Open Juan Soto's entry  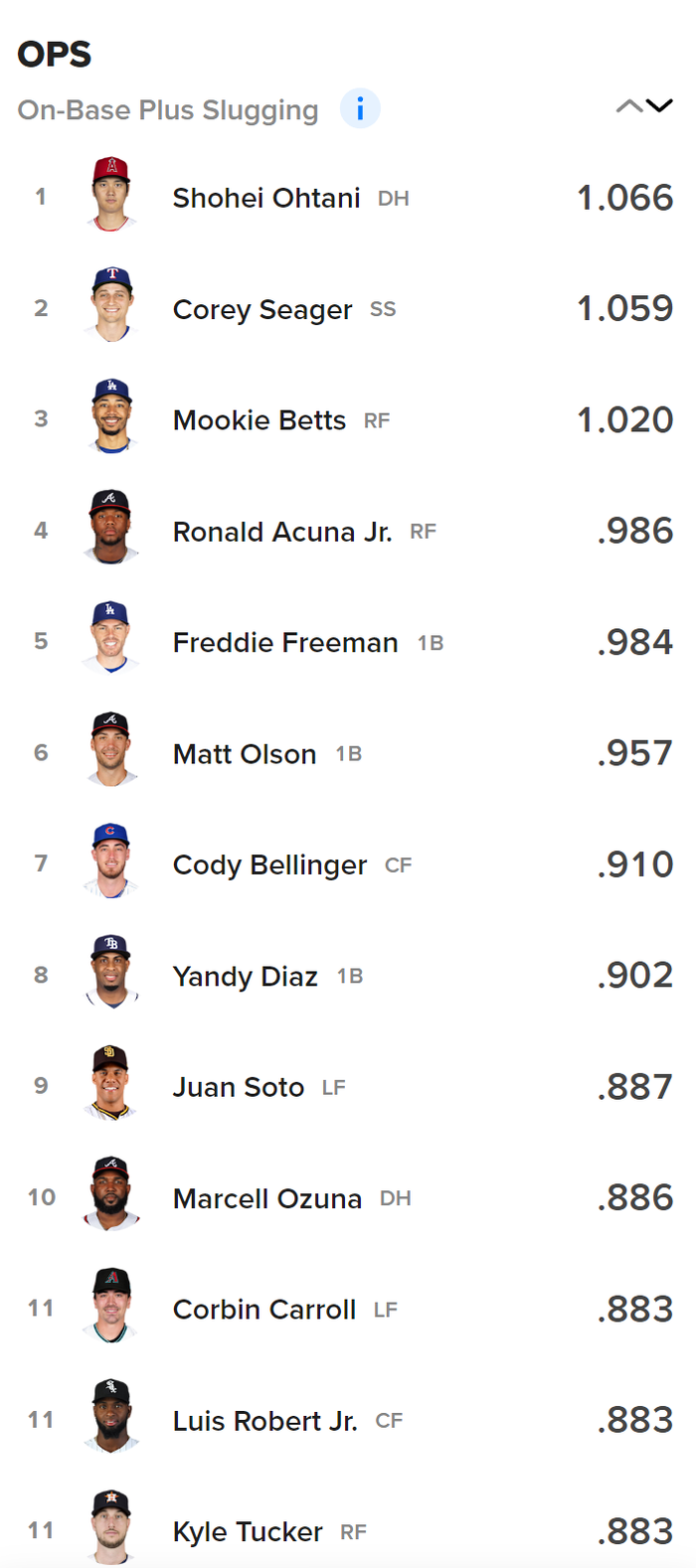click(x=348, y=1087)
